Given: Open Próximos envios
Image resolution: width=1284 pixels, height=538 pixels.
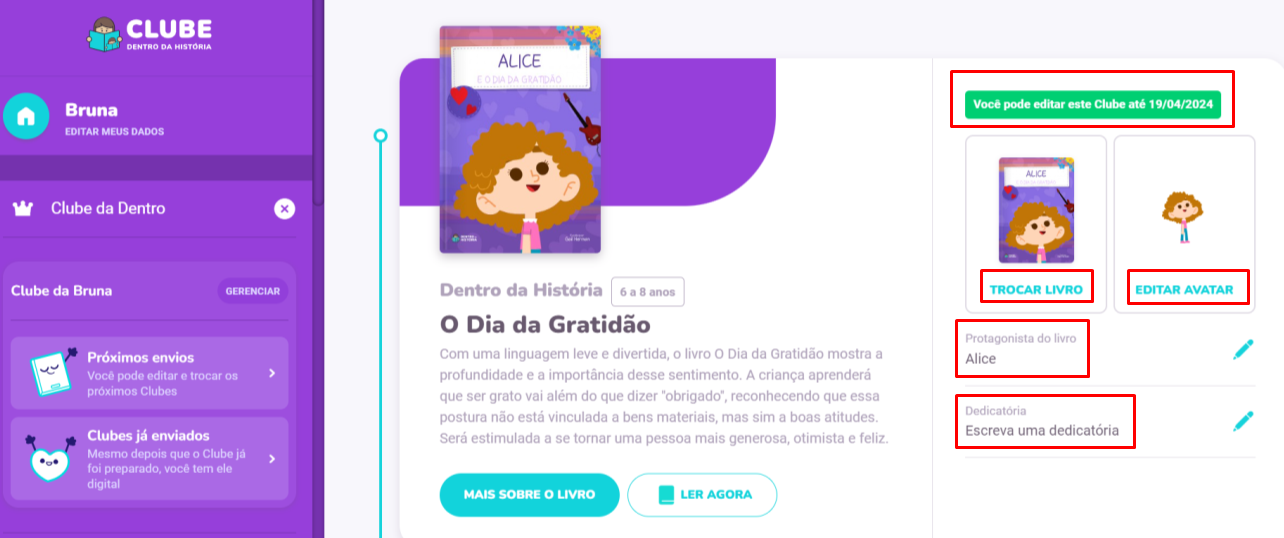Looking at the screenshot, I should pos(149,373).
